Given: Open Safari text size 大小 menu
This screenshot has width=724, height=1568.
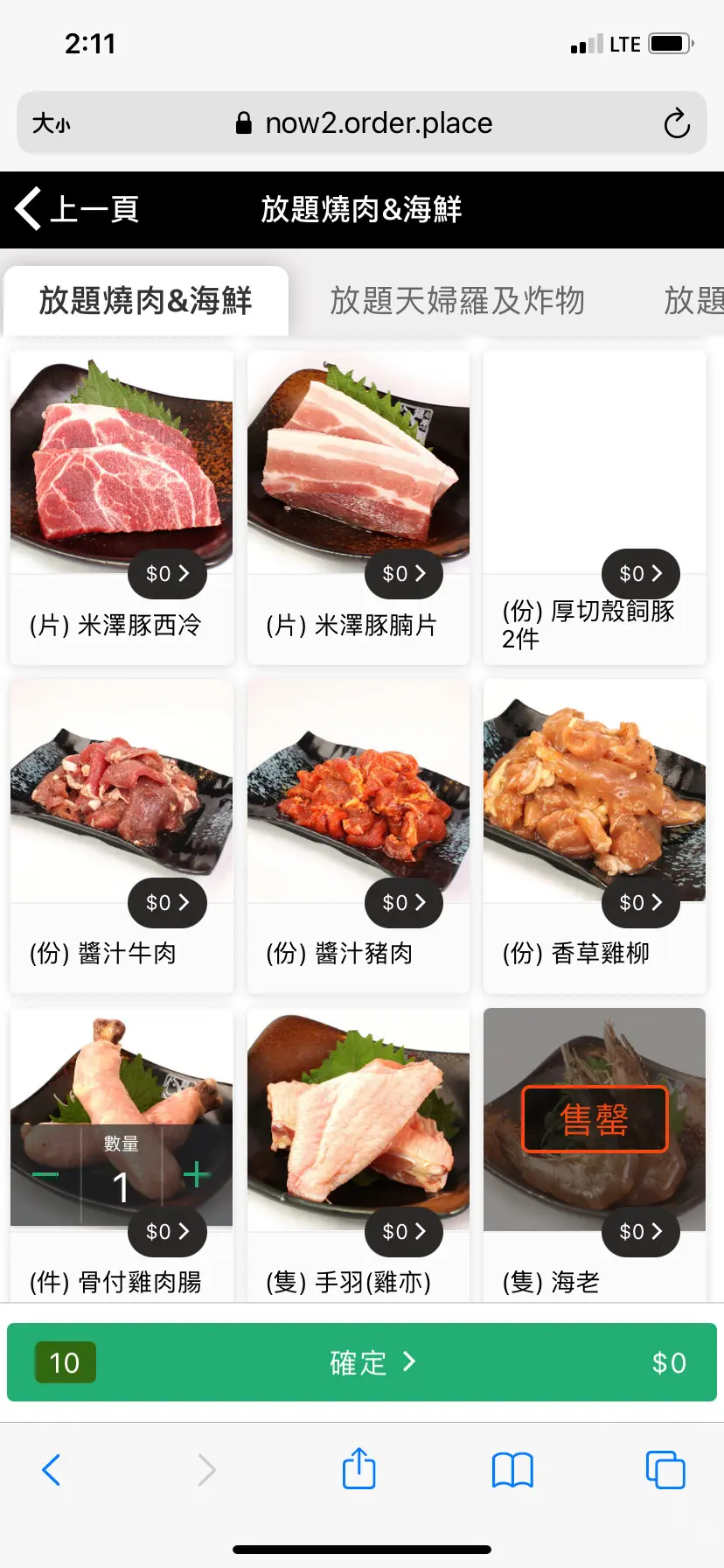Looking at the screenshot, I should (x=51, y=123).
